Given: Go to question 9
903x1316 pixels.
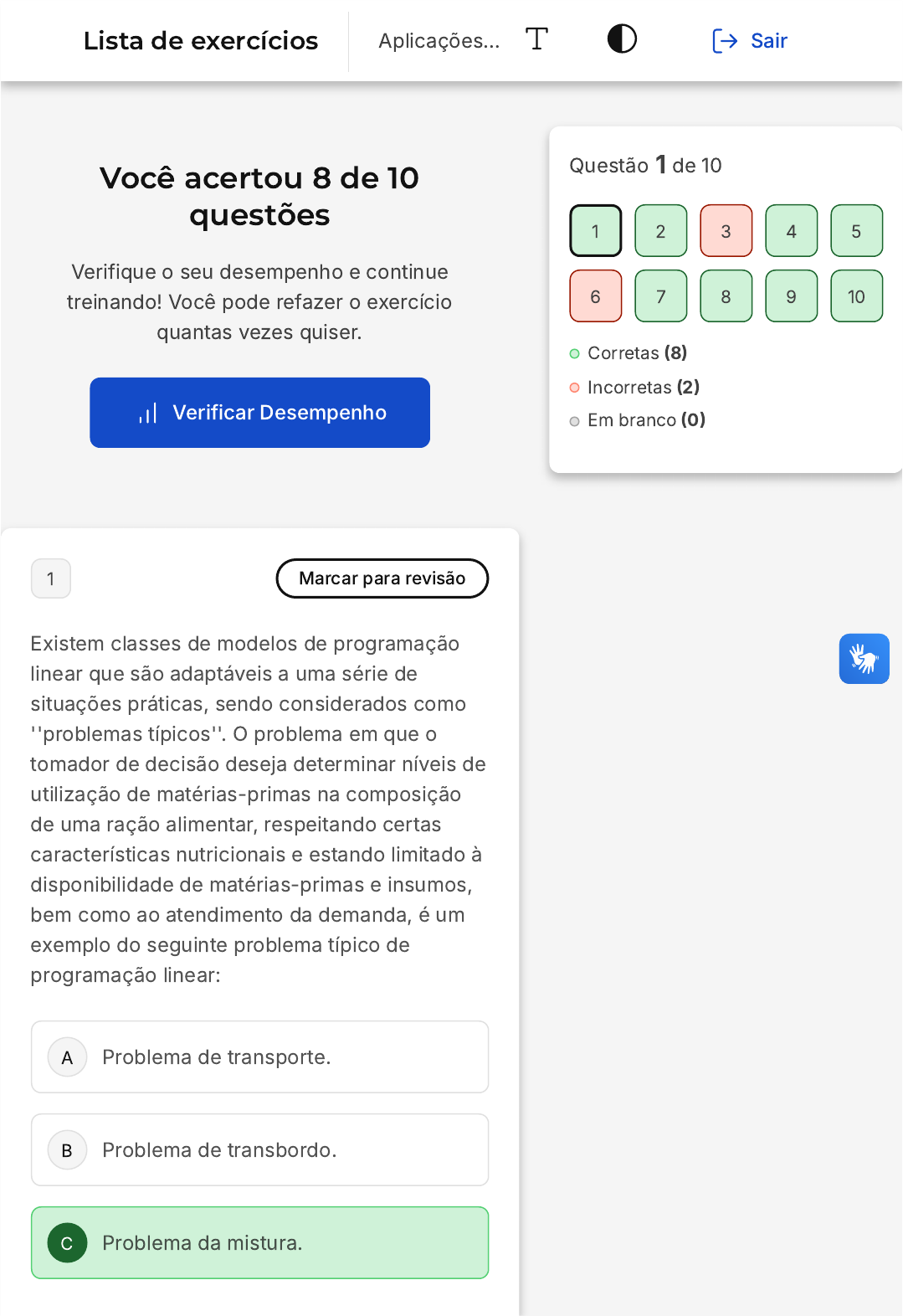Looking at the screenshot, I should tap(791, 296).
